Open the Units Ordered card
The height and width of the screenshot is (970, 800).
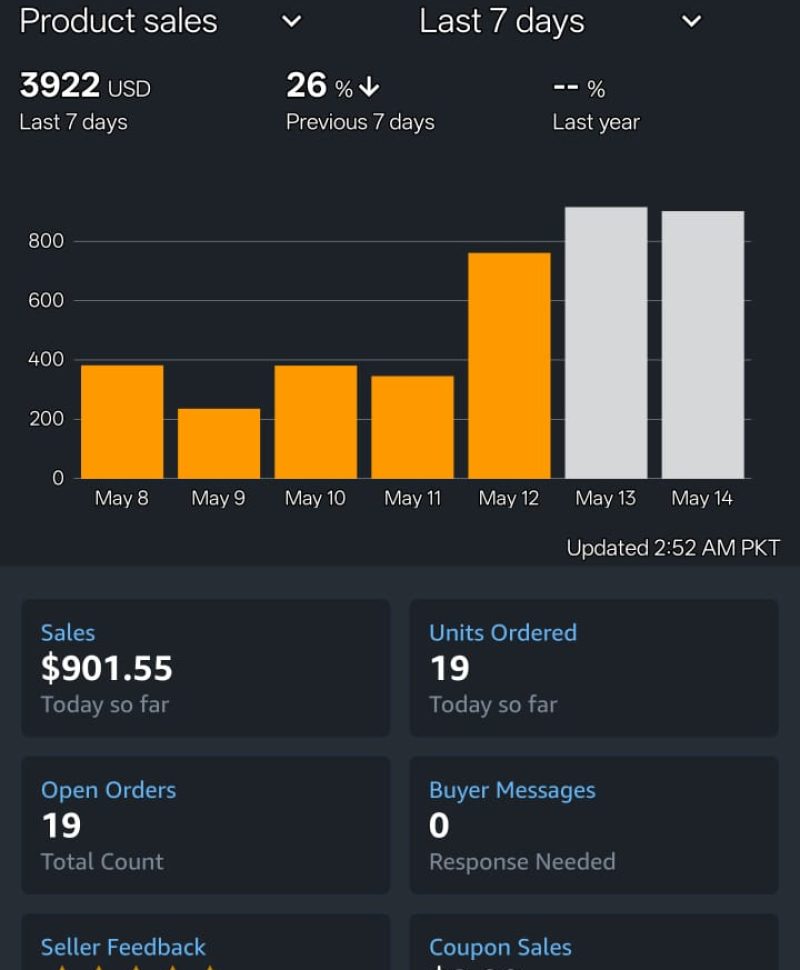tap(593, 668)
